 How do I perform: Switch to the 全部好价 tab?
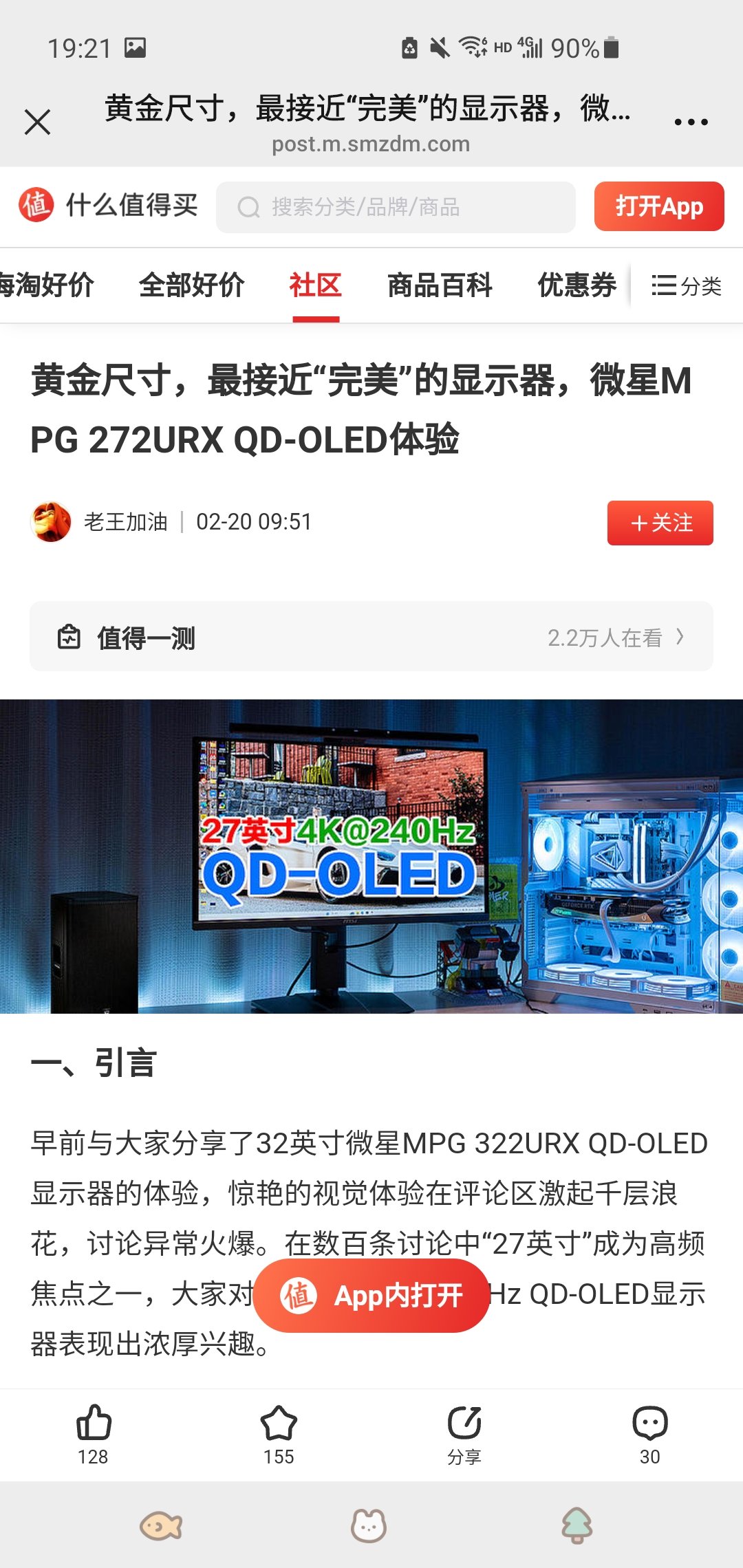[x=191, y=285]
